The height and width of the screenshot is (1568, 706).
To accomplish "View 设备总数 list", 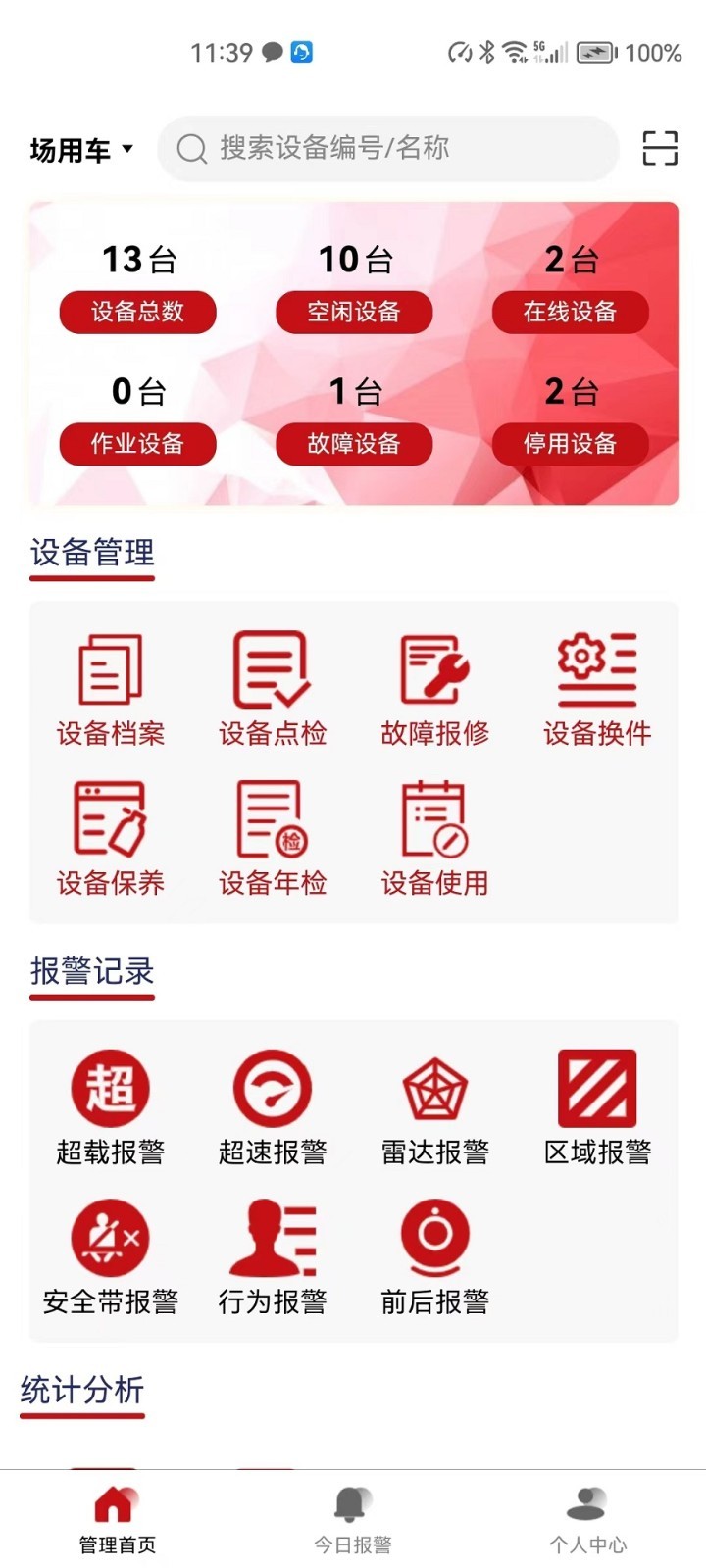I will [138, 312].
